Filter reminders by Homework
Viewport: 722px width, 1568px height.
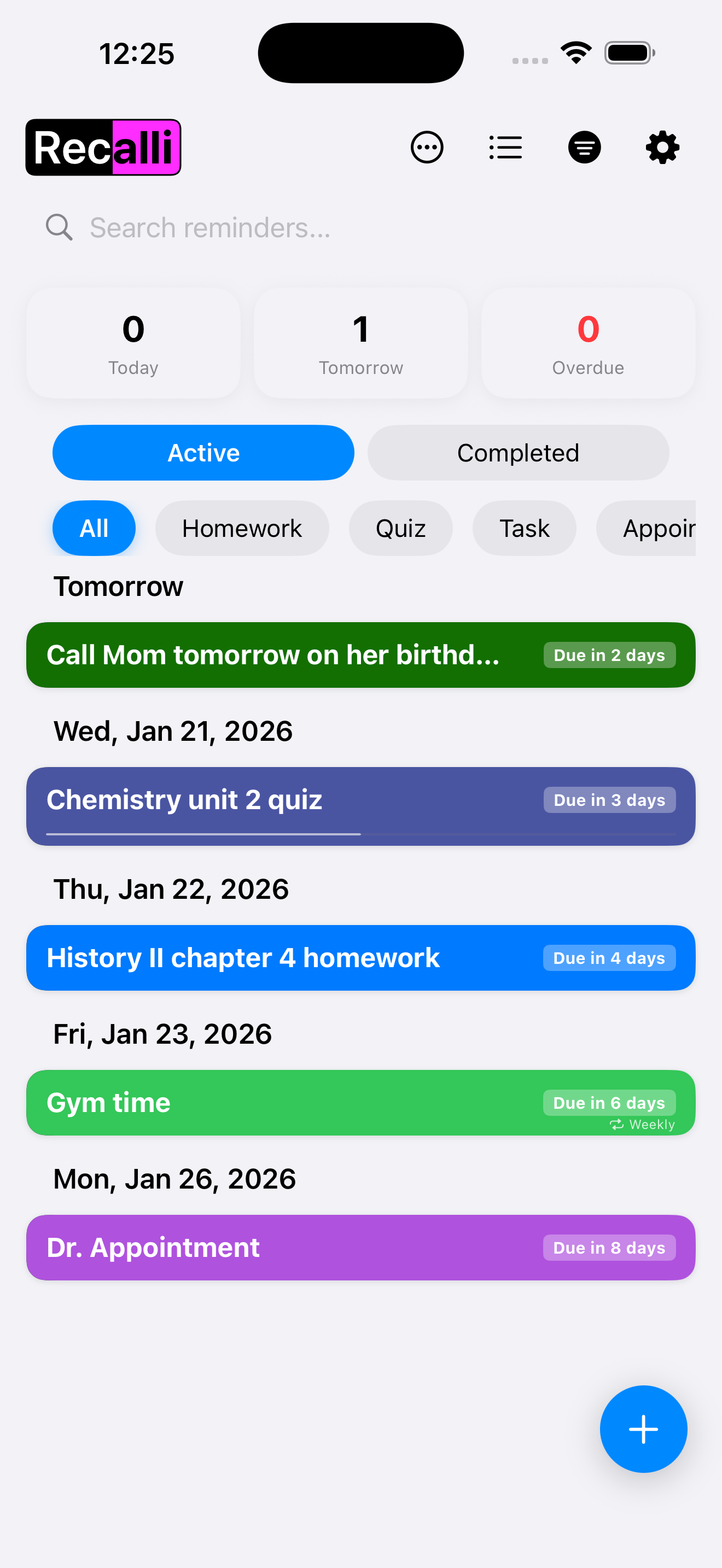click(x=242, y=528)
